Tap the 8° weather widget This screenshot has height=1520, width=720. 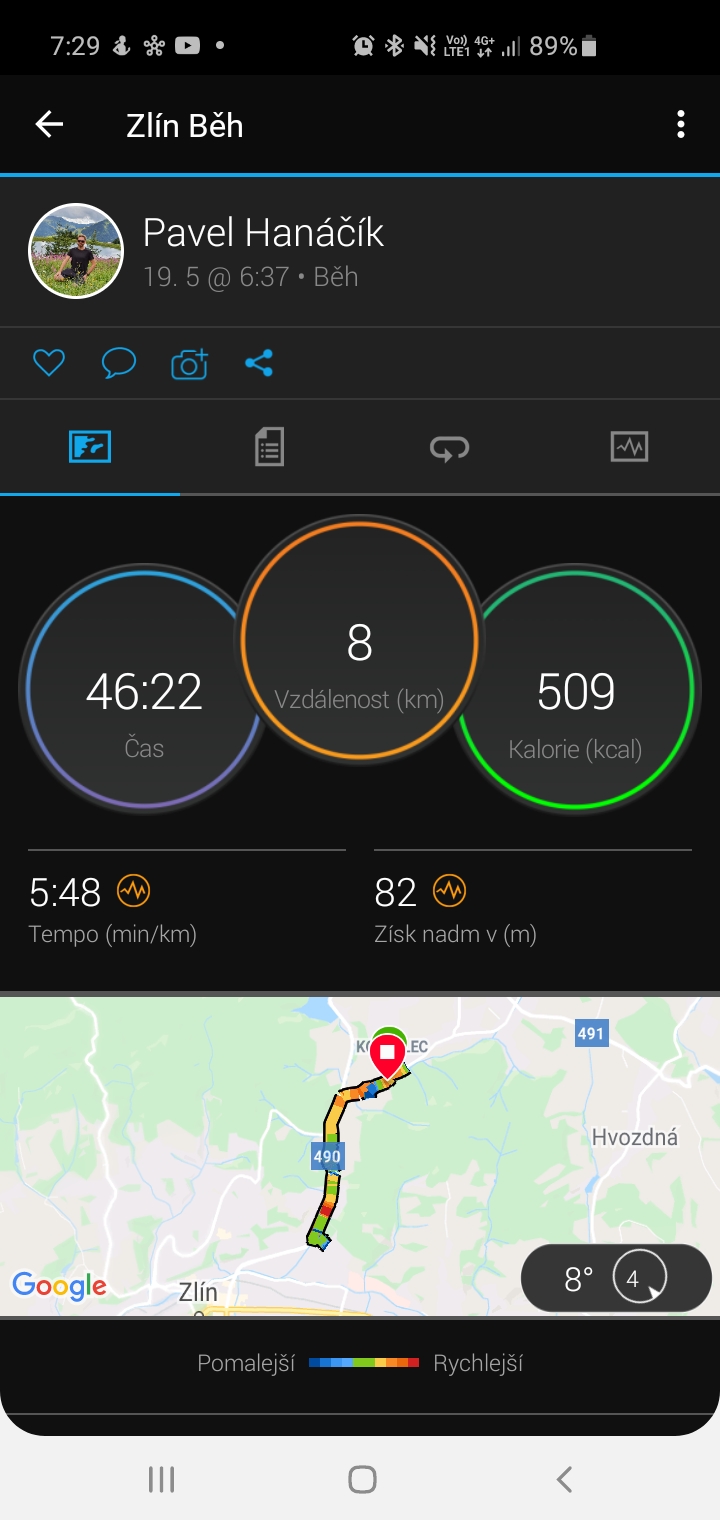coord(616,1278)
